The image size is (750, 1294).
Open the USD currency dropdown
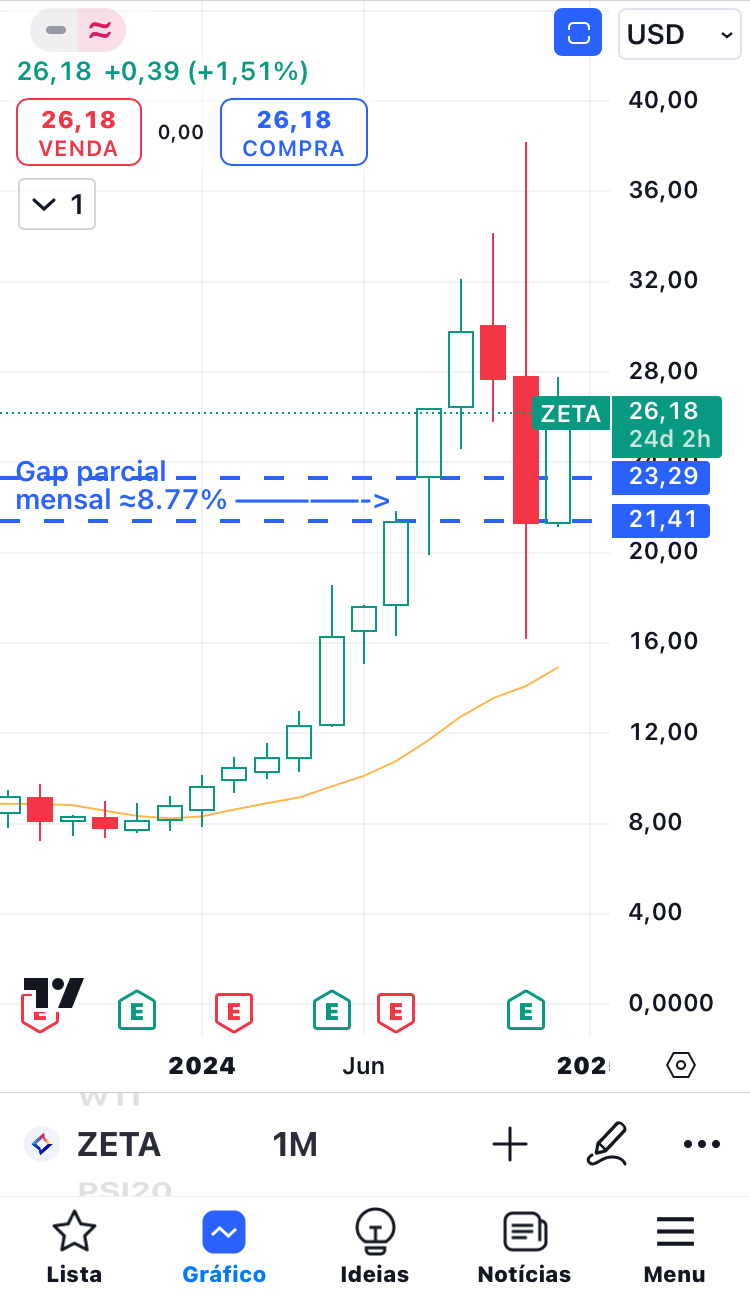679,34
